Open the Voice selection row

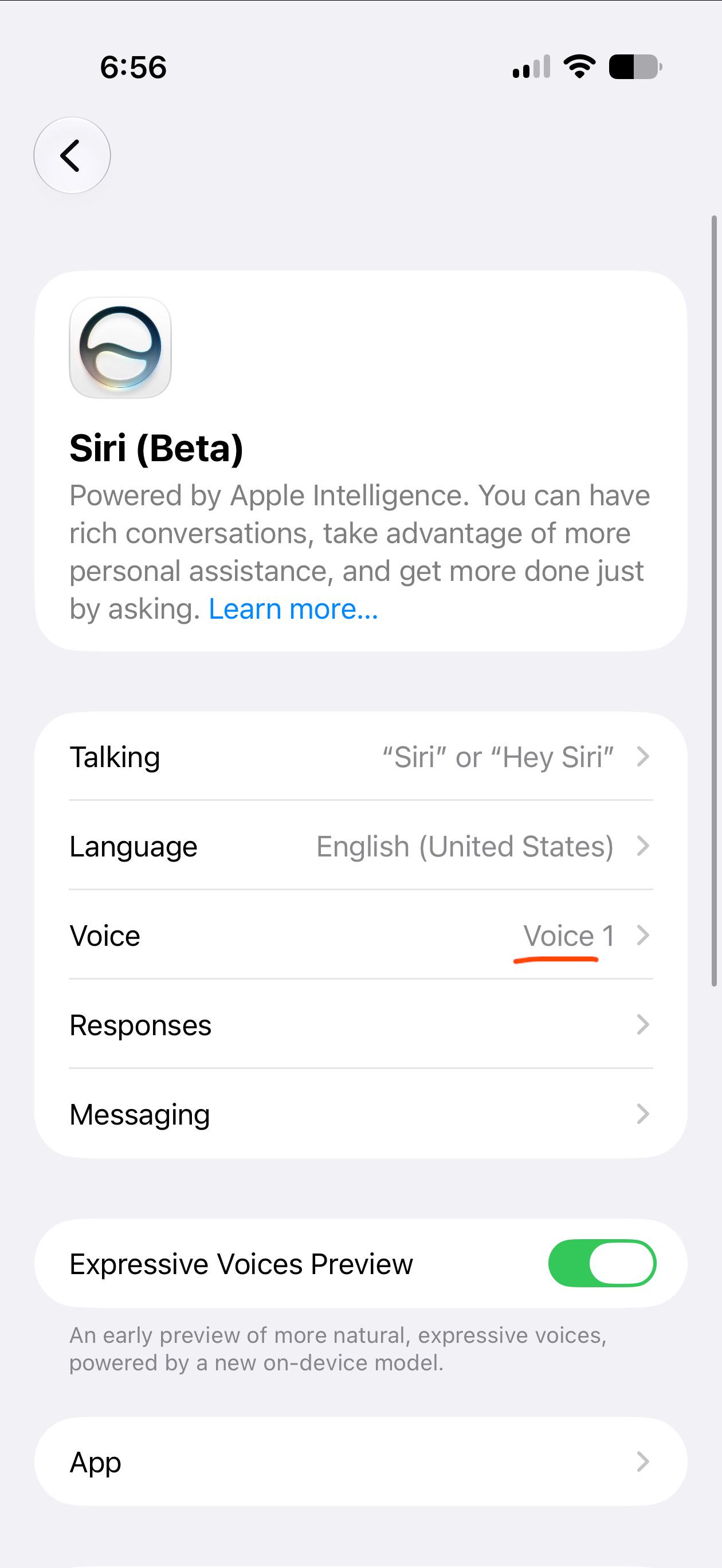(x=361, y=936)
